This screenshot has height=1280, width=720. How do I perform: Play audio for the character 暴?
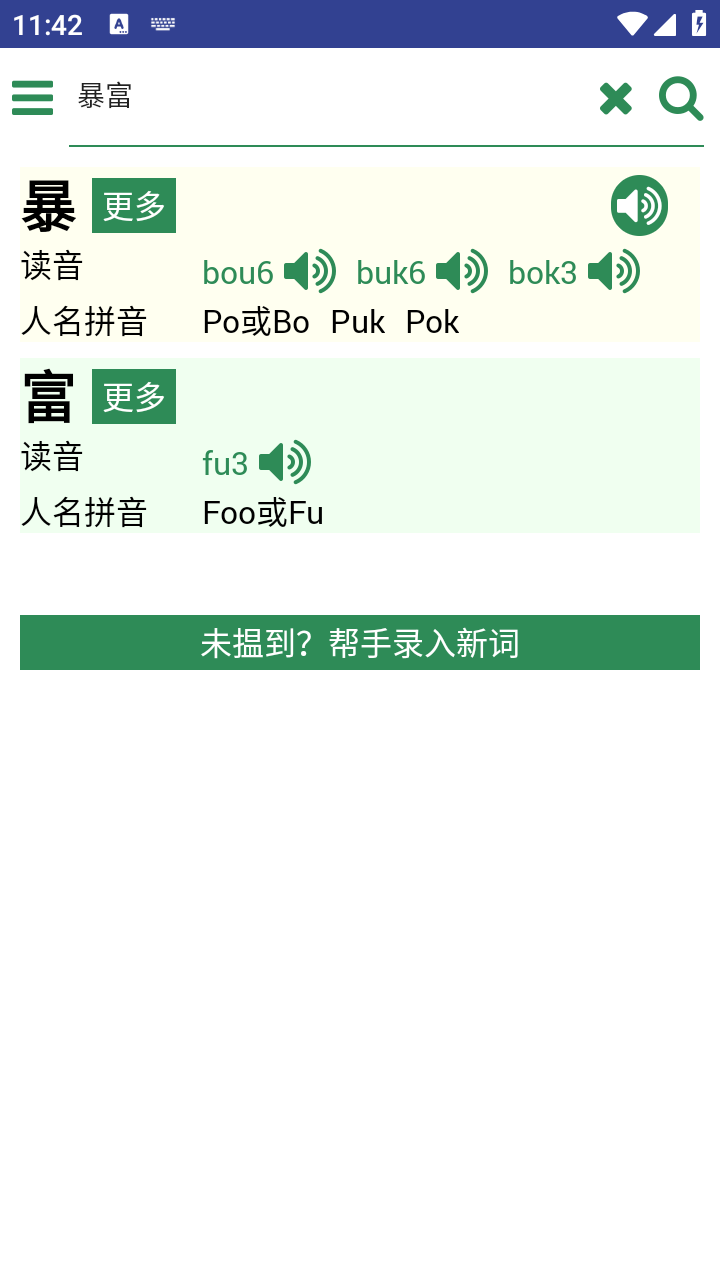639,204
